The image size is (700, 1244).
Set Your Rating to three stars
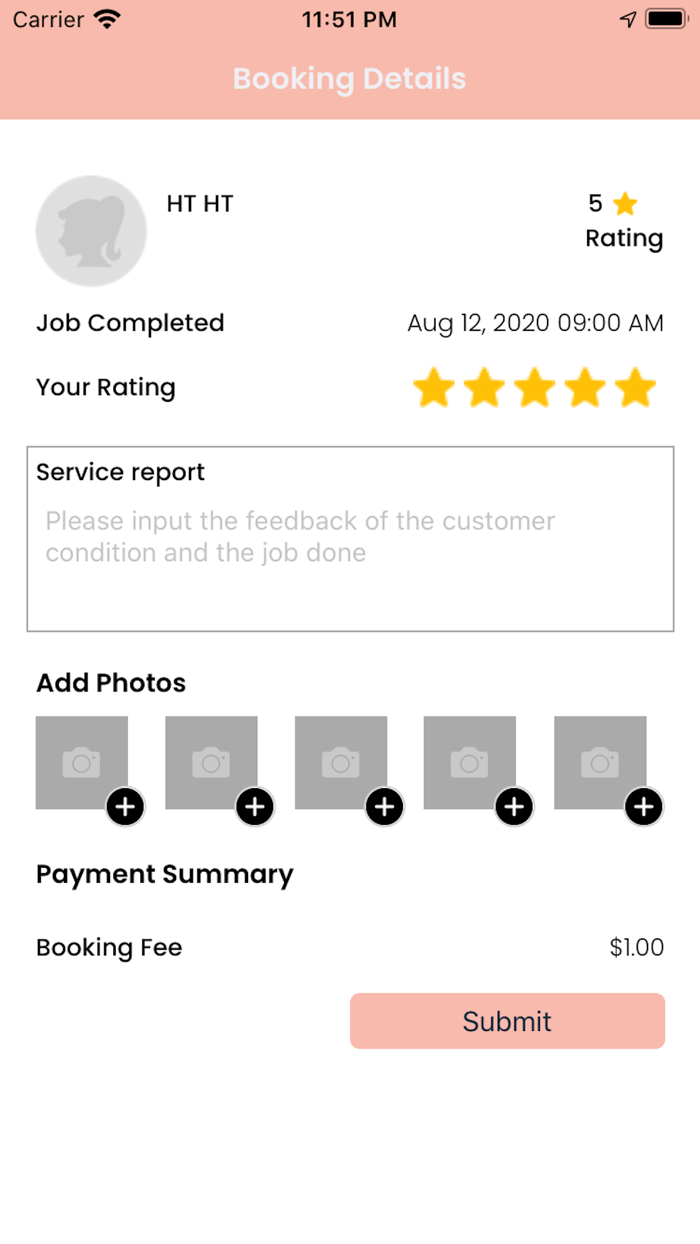pyautogui.click(x=535, y=388)
